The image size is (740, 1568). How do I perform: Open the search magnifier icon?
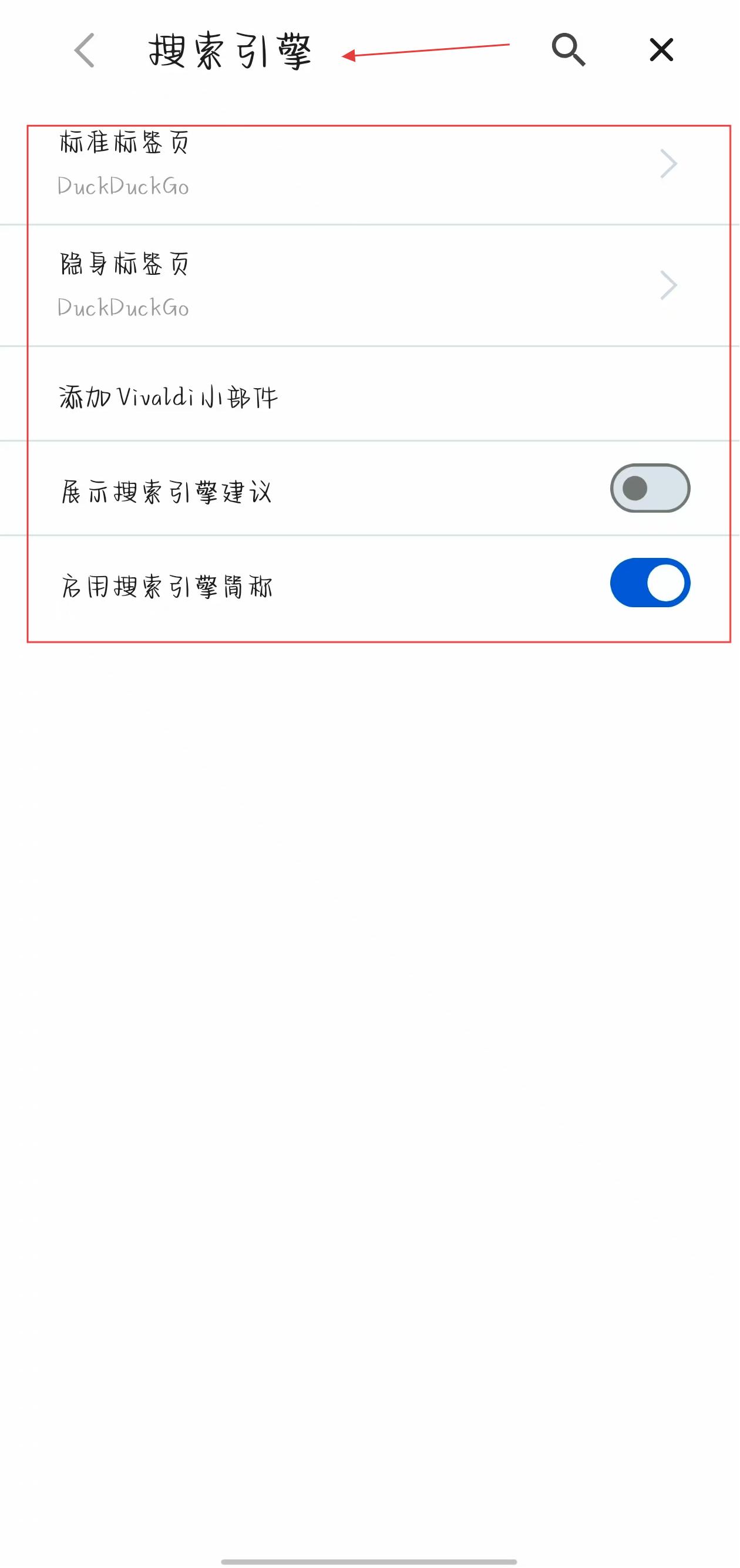(x=569, y=50)
